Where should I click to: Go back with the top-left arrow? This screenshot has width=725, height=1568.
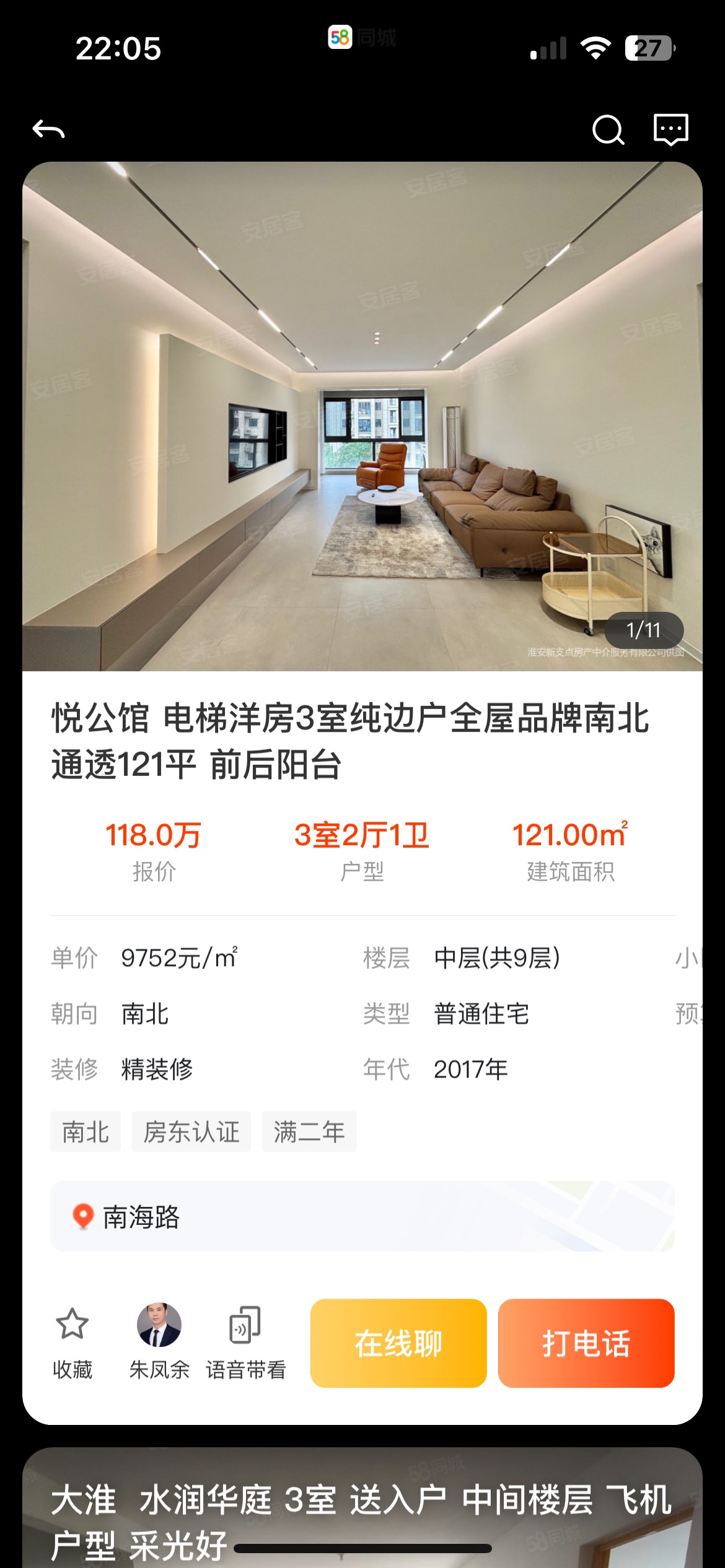pyautogui.click(x=48, y=130)
